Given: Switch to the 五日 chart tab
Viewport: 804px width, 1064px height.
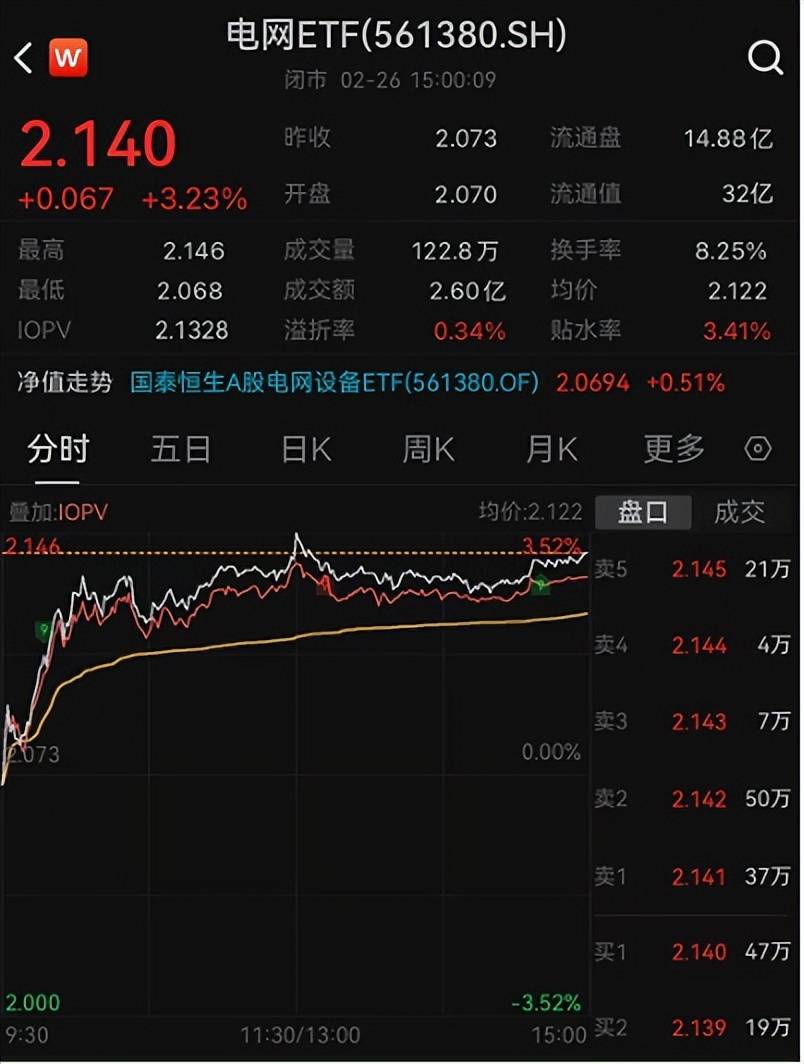Looking at the screenshot, I should click(x=181, y=449).
